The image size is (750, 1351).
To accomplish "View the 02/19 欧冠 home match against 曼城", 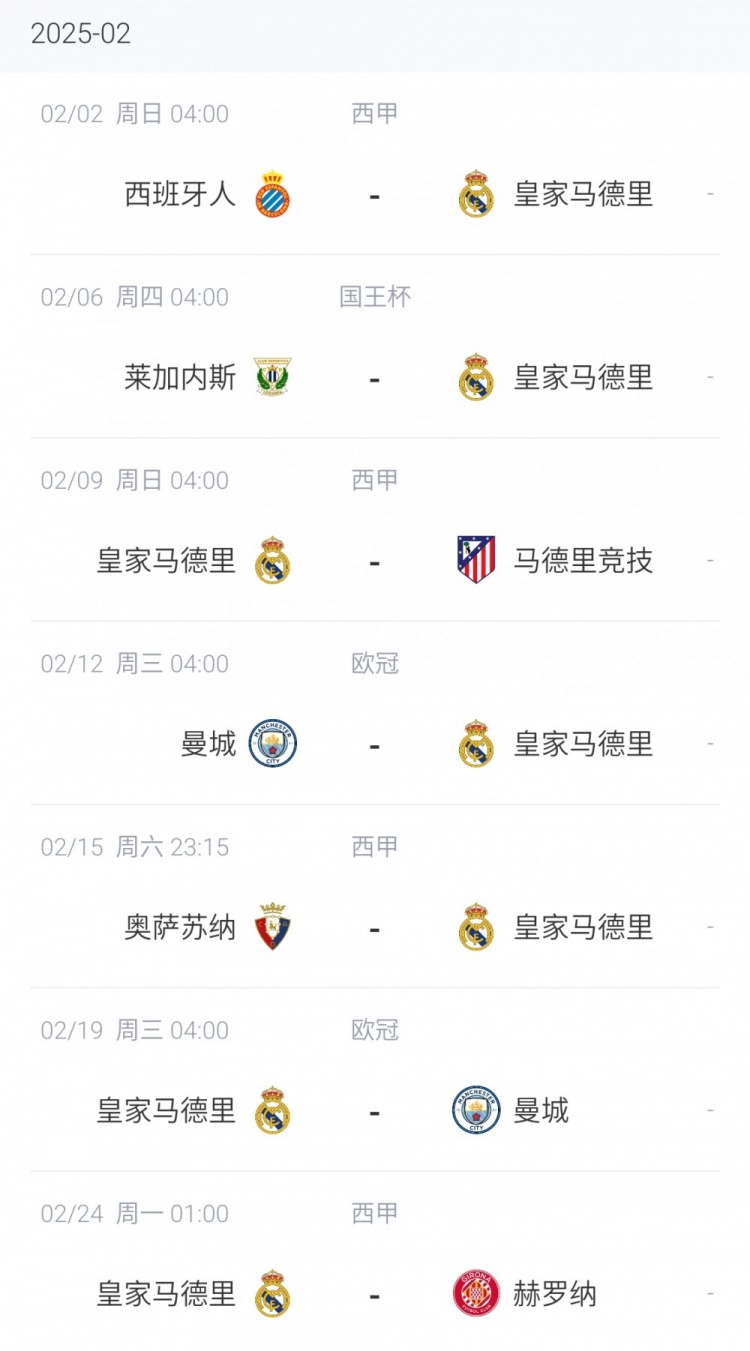I will [x=374, y=1111].
